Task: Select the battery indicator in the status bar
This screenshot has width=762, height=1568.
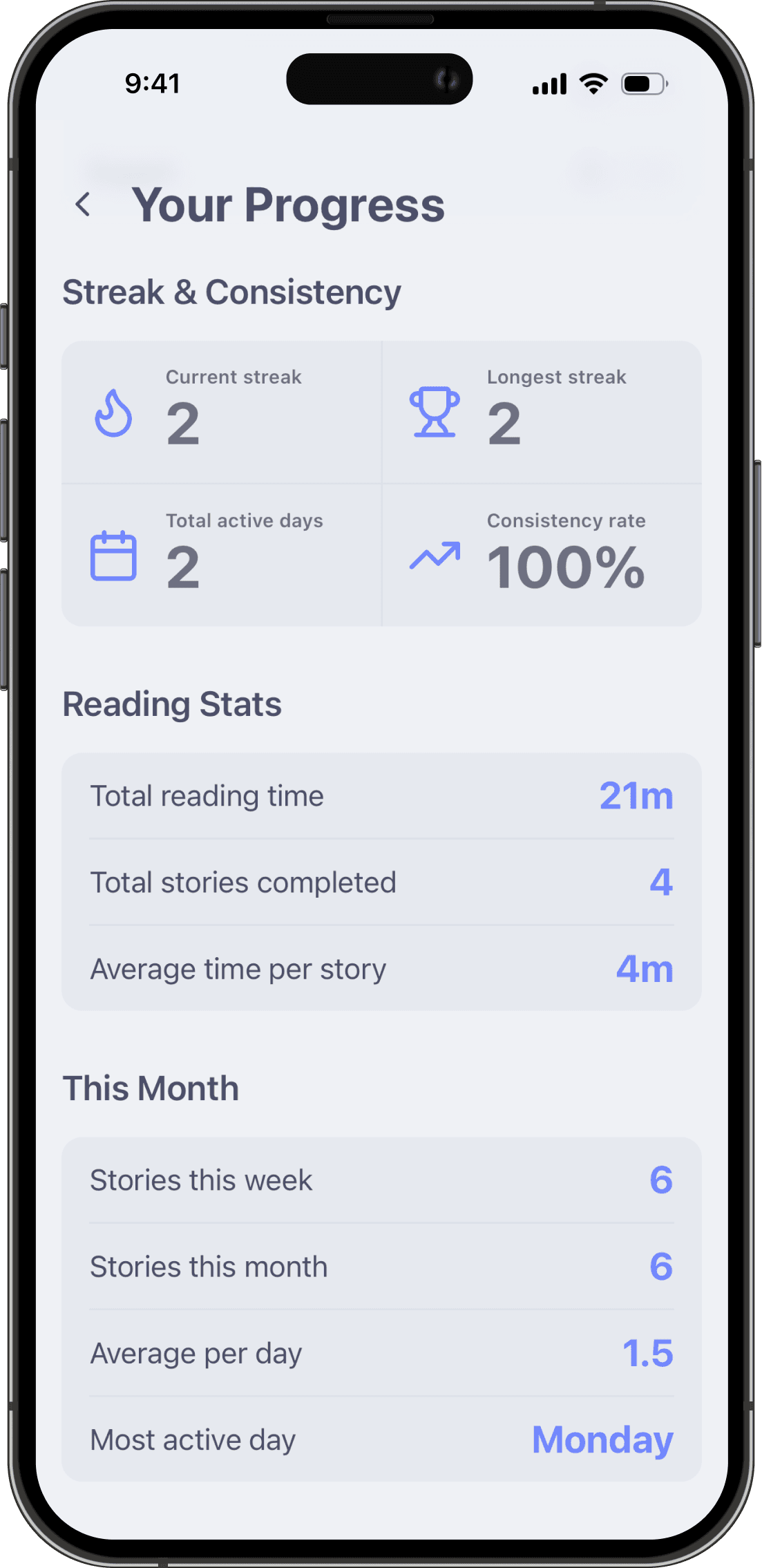Action: pos(645,83)
